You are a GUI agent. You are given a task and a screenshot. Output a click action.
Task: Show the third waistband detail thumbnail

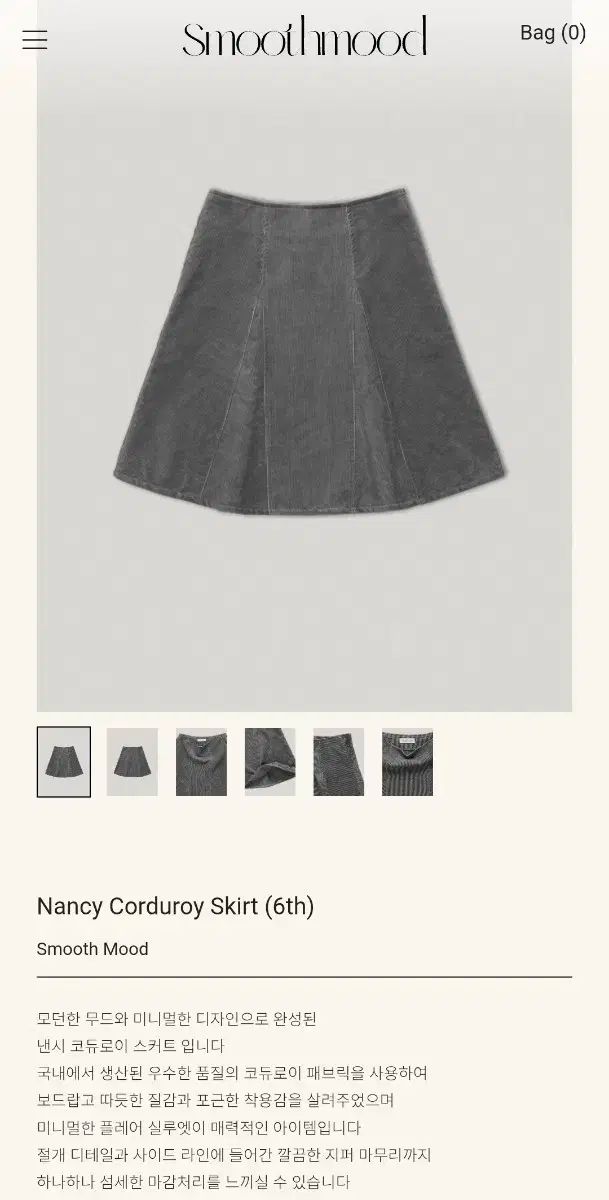tap(201, 762)
